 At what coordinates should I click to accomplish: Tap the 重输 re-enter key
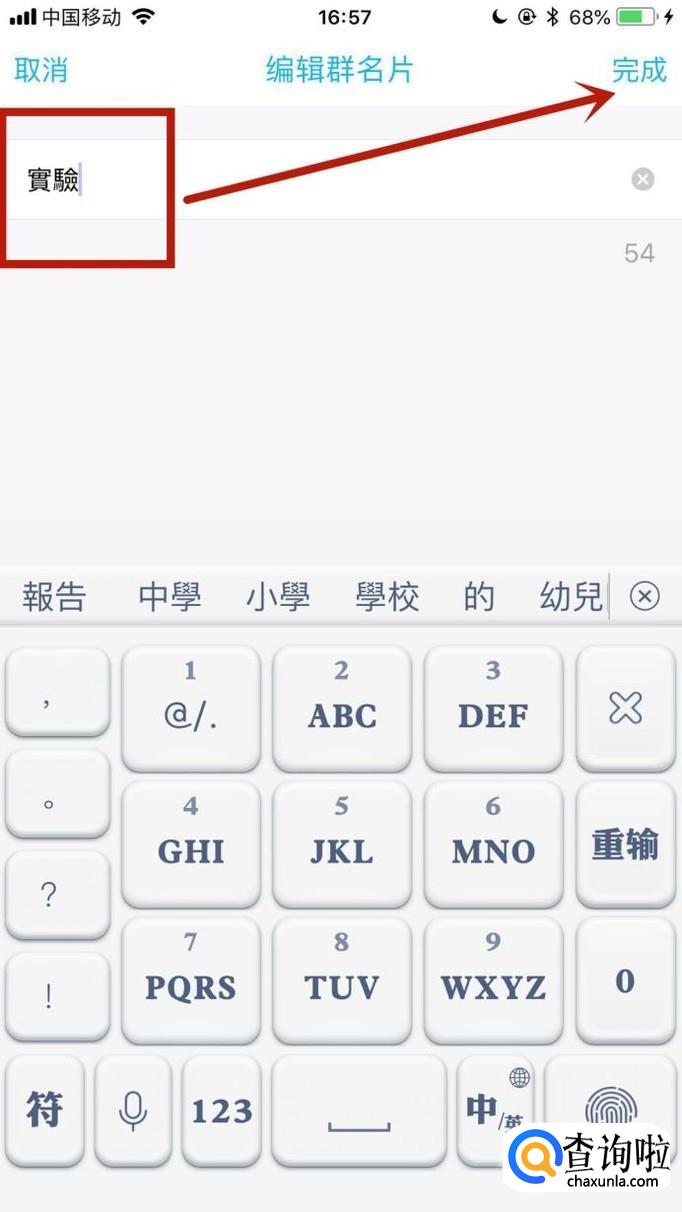tap(625, 845)
